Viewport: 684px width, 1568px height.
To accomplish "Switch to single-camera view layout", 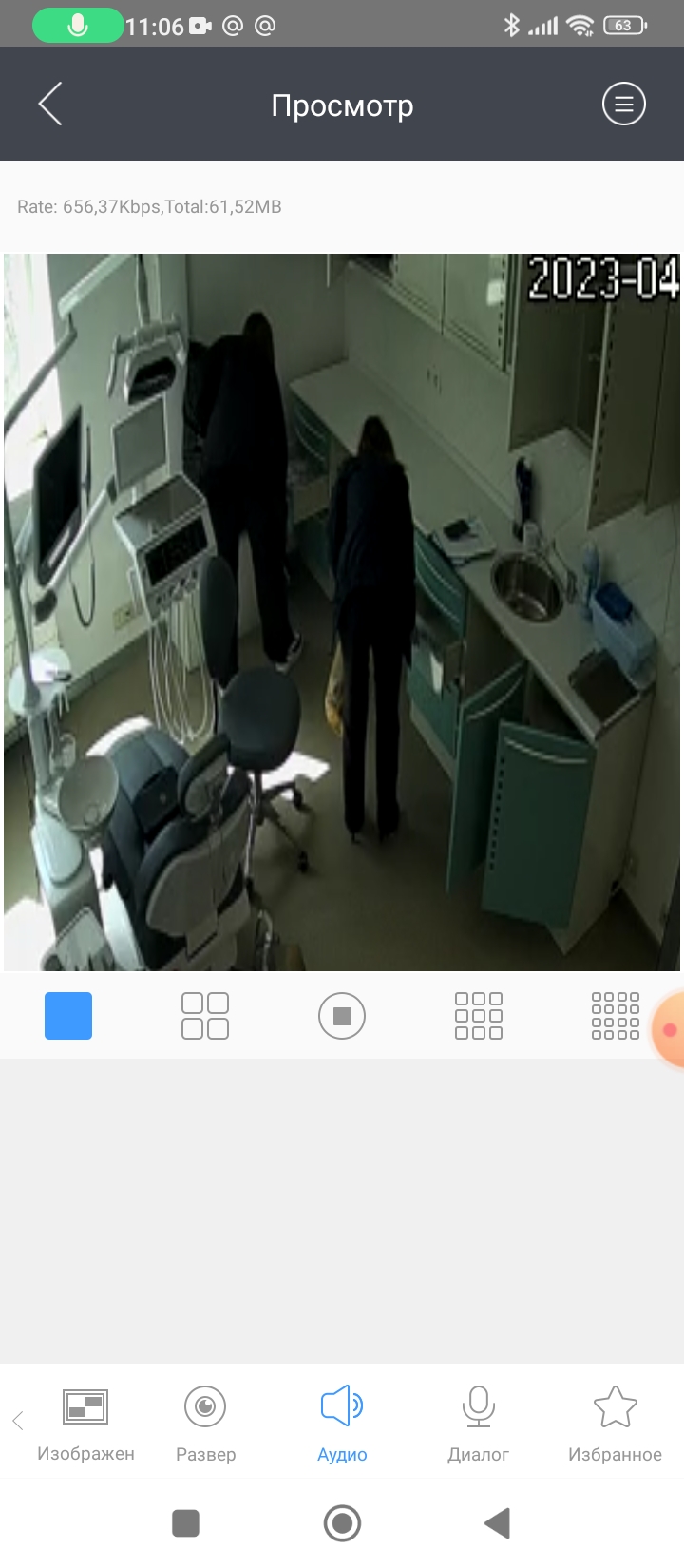I will coord(68,1016).
